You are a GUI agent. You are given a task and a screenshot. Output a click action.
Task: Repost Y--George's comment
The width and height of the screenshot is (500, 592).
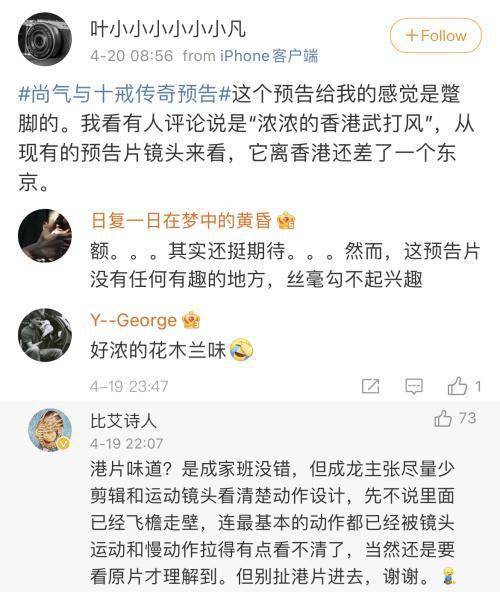coord(370,386)
